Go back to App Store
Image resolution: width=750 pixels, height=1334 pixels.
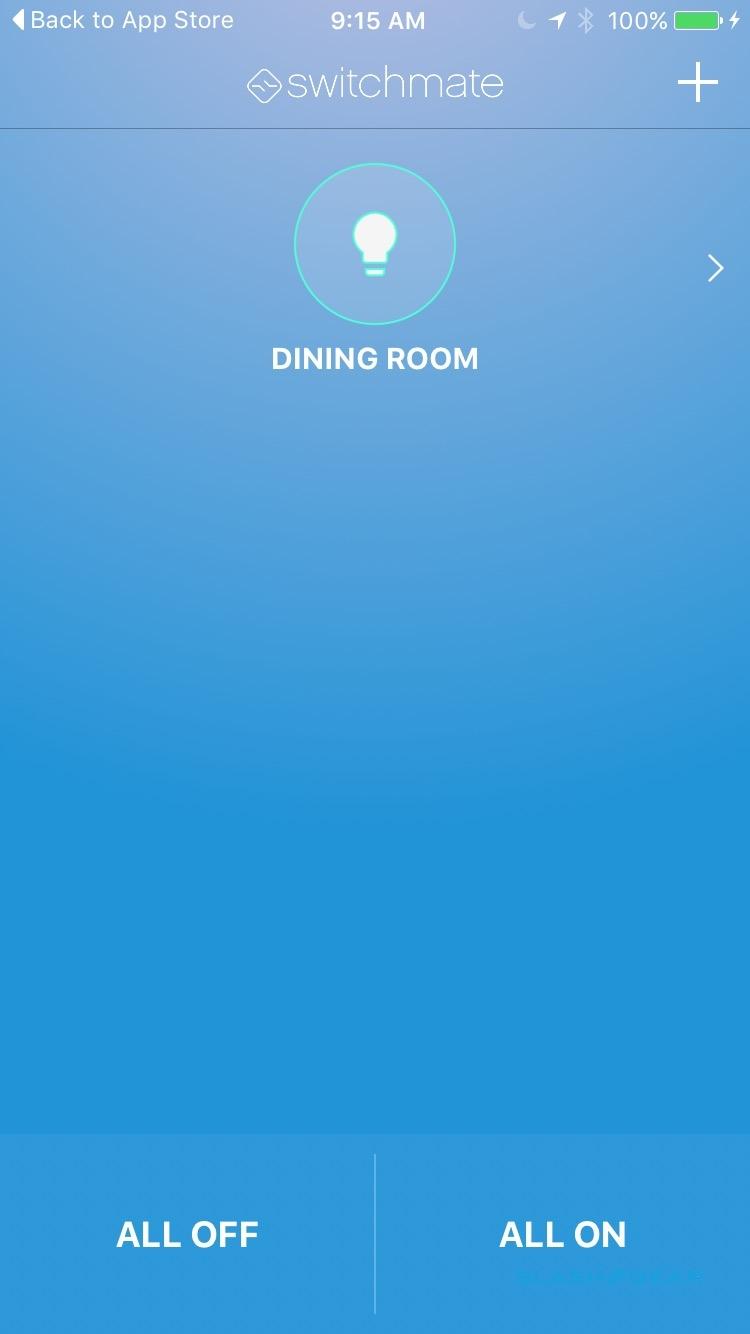(122, 20)
